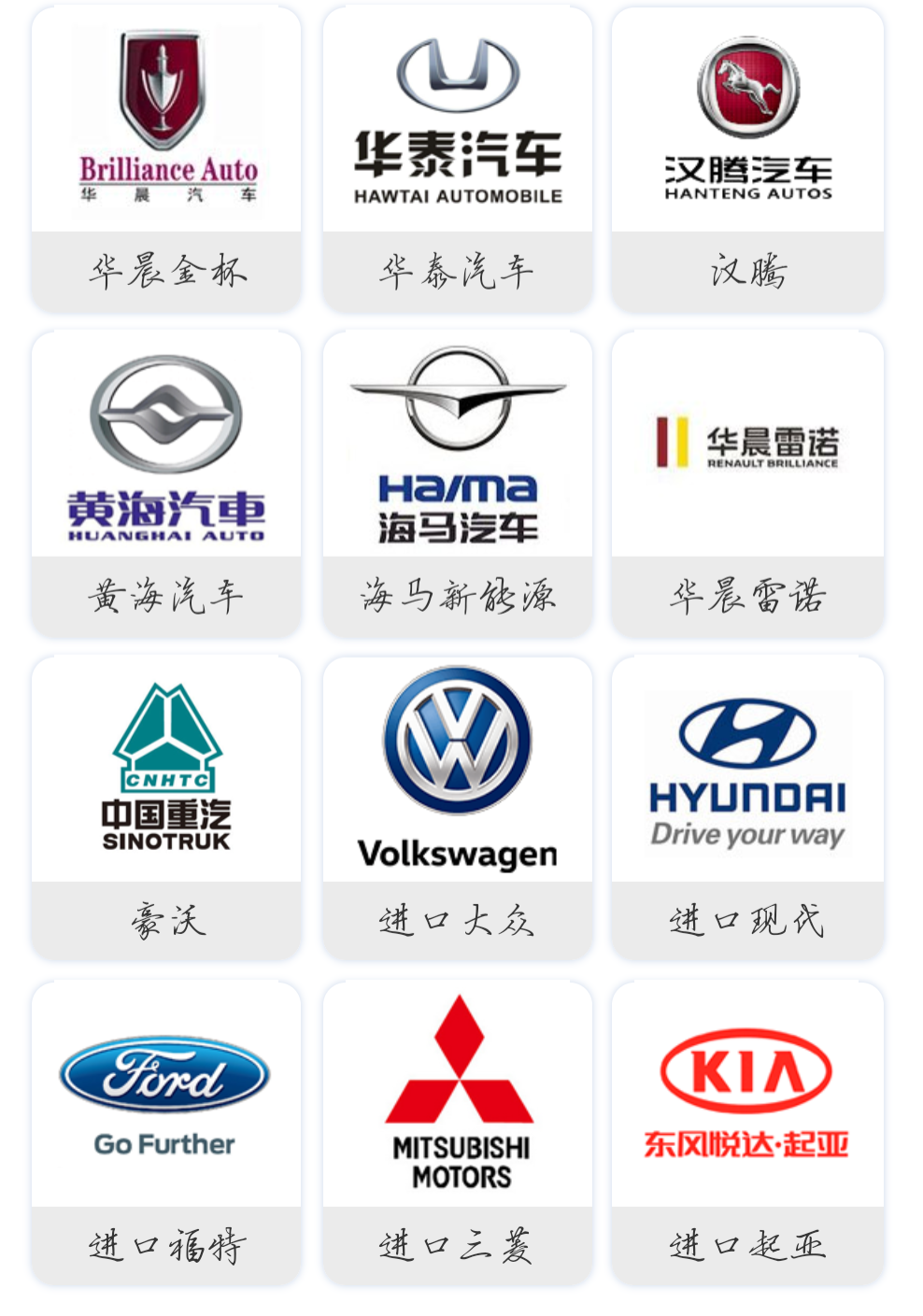This screenshot has width=923, height=1316.
Task: Select the 进口福特 Ford card
Action: click(166, 1133)
